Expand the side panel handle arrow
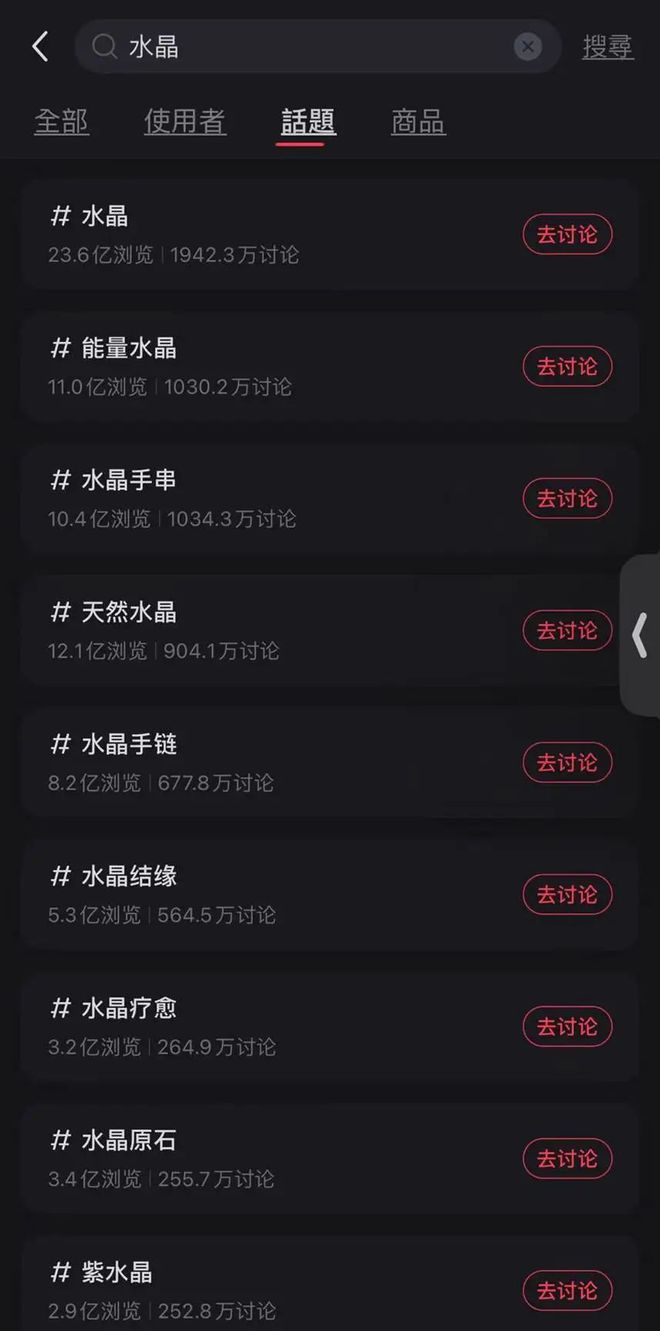660x1331 pixels. click(x=640, y=635)
